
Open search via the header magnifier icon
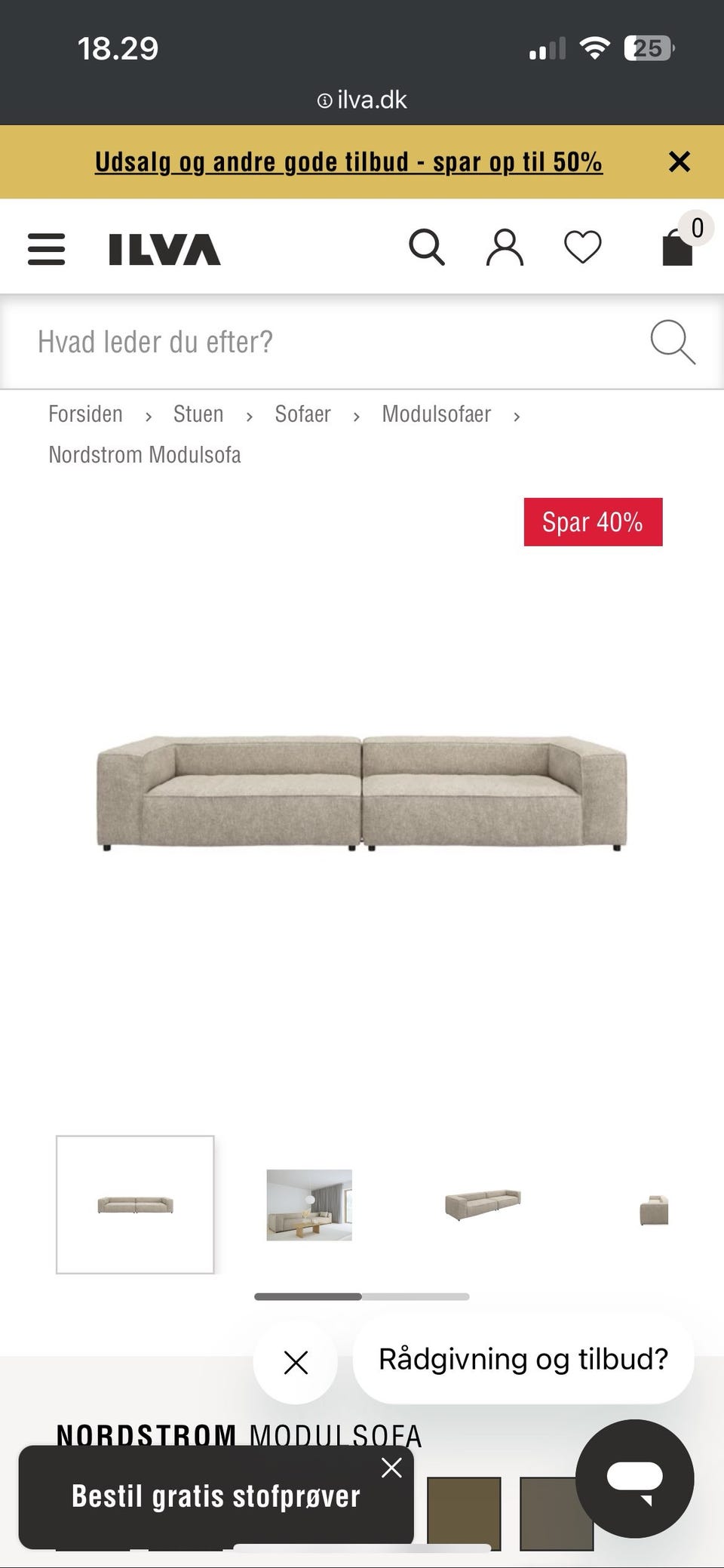tap(427, 247)
